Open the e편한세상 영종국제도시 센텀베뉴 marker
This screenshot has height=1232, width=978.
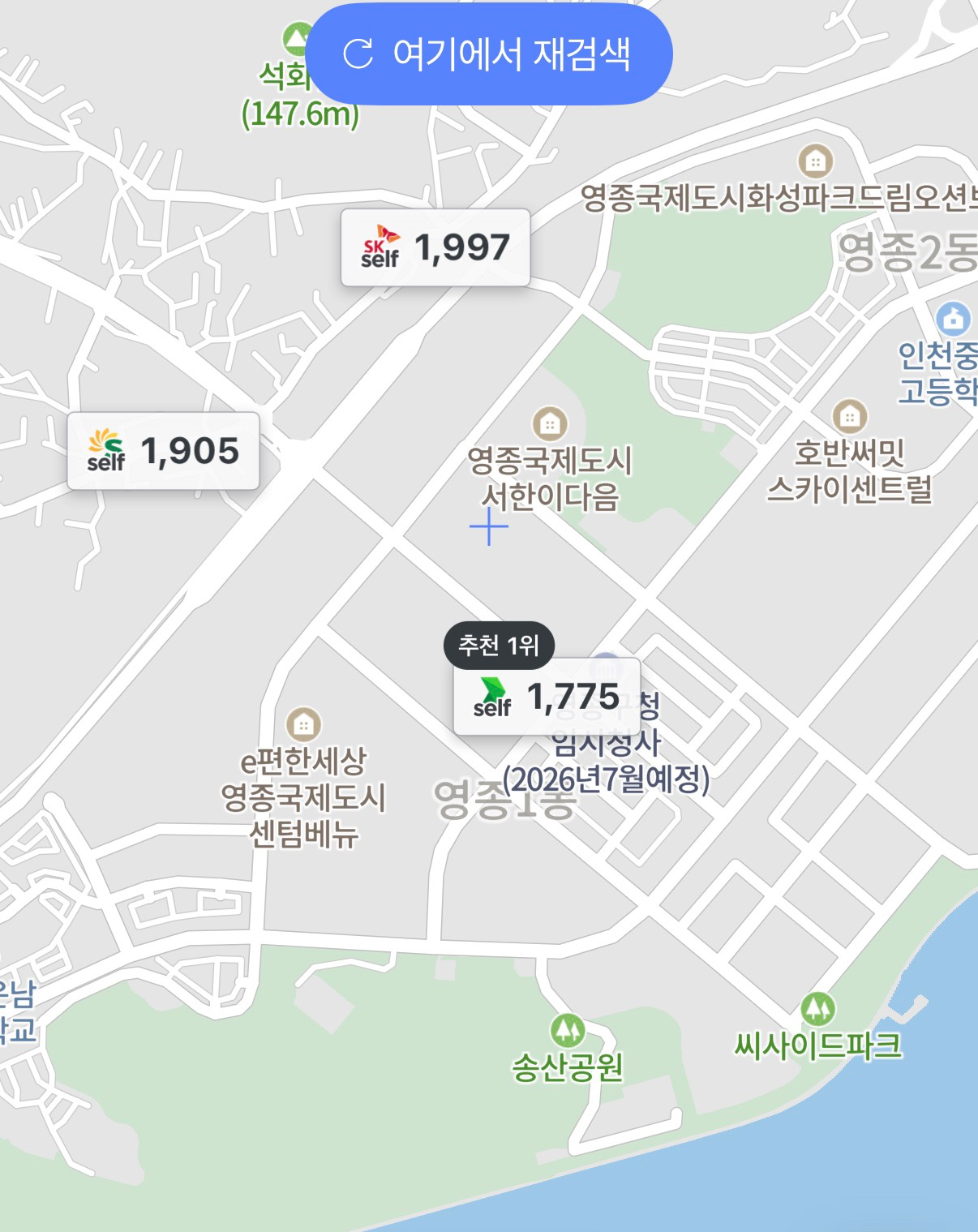tap(303, 724)
